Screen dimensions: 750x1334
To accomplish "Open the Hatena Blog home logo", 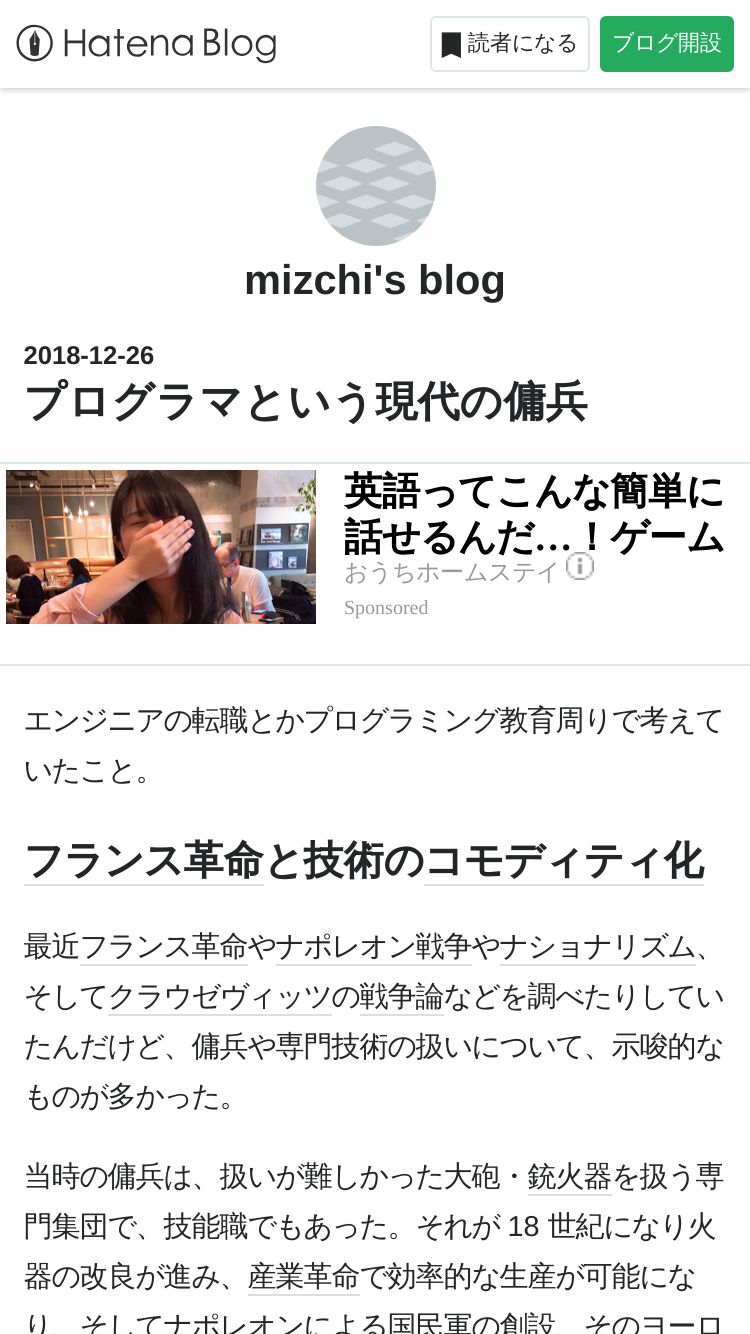I will (146, 44).
